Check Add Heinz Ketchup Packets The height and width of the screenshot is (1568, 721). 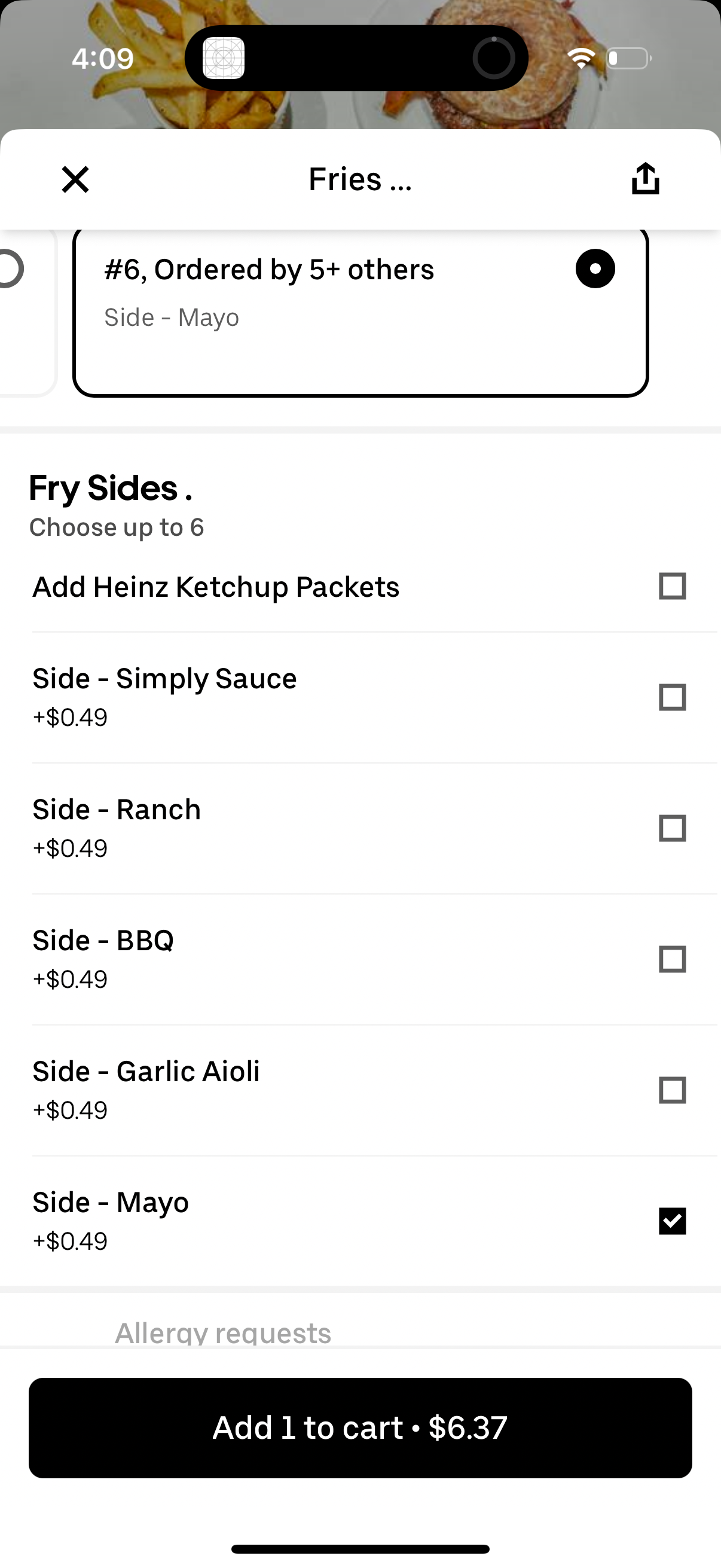[x=672, y=586]
